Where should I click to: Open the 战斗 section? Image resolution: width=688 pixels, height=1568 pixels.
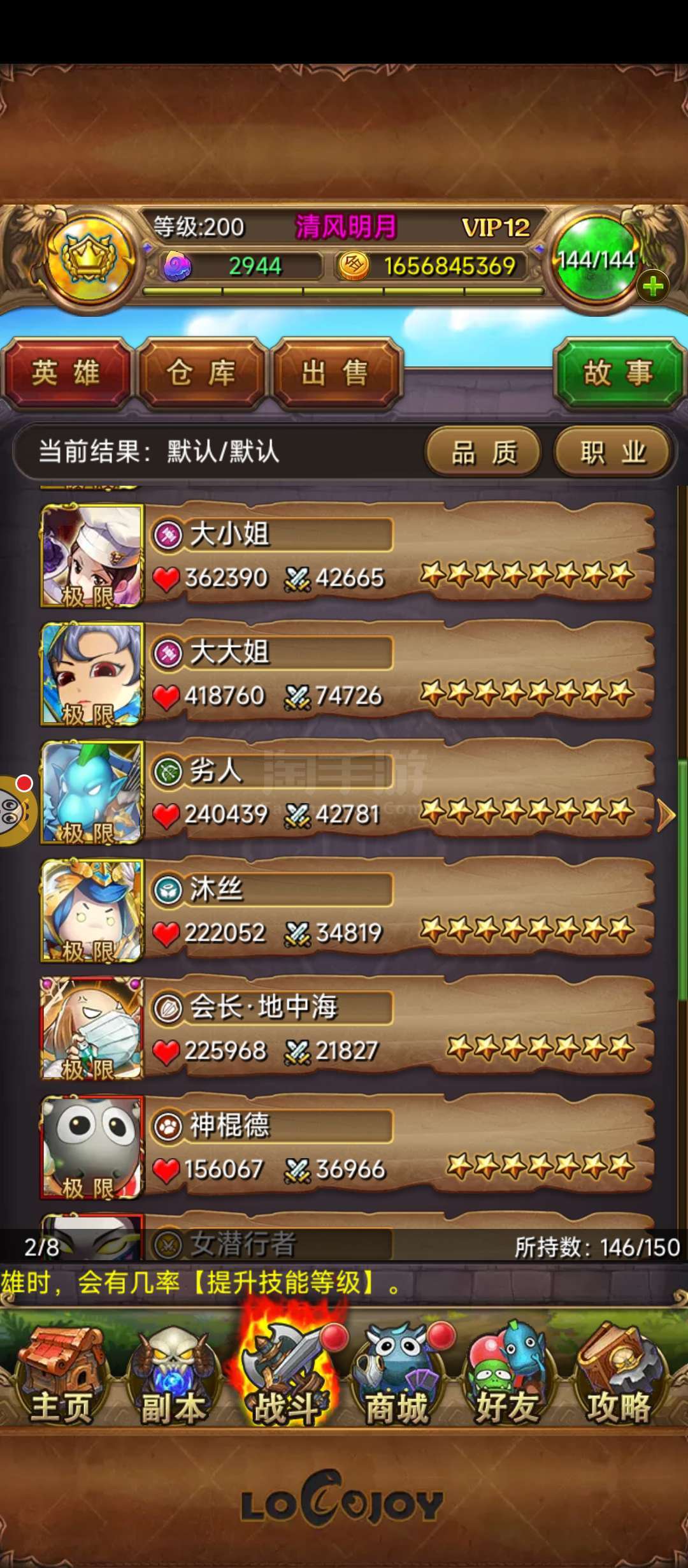pyautogui.click(x=287, y=1370)
